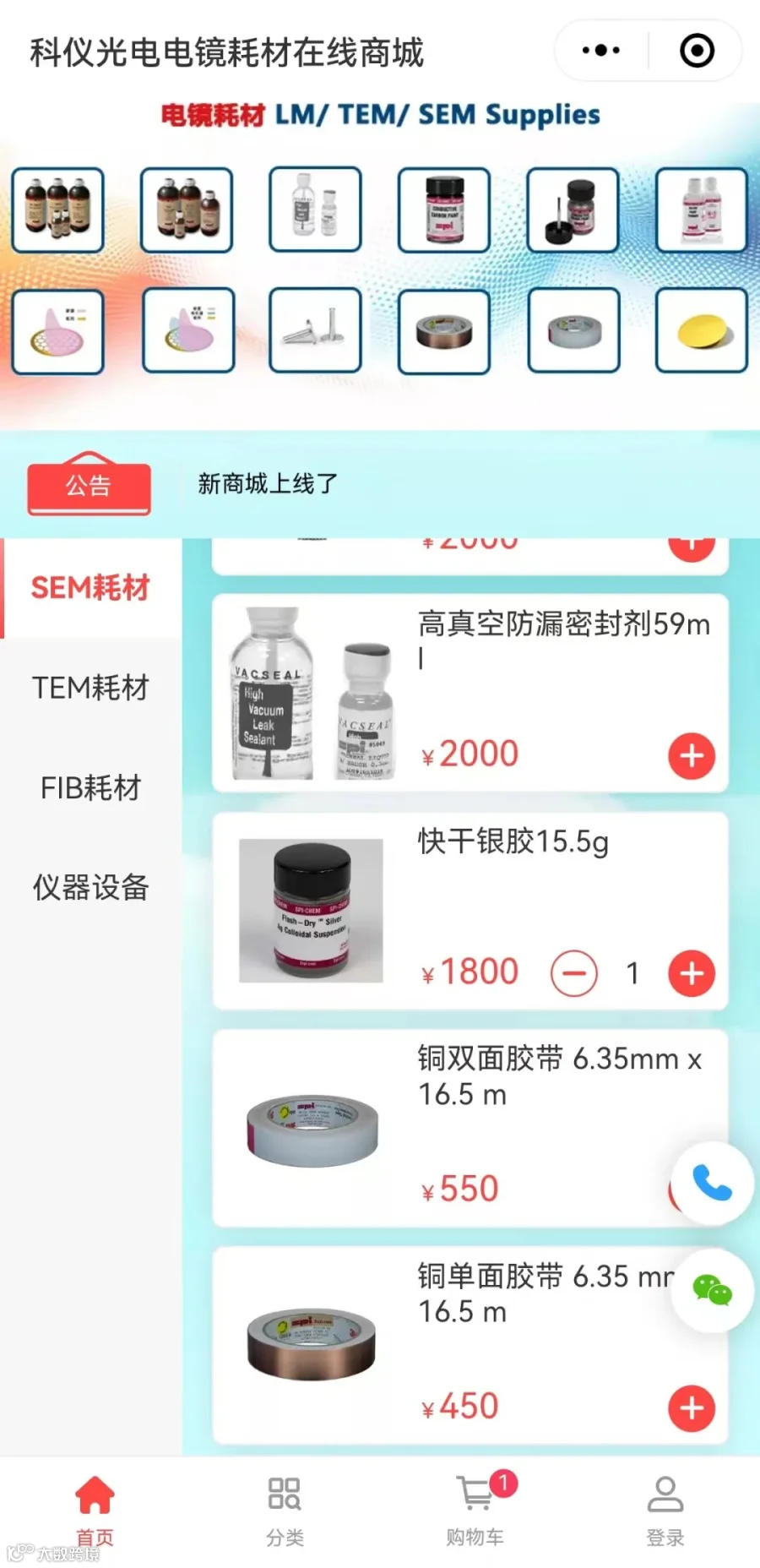
Task: Open the mini program more-options menu
Action: coord(601,51)
